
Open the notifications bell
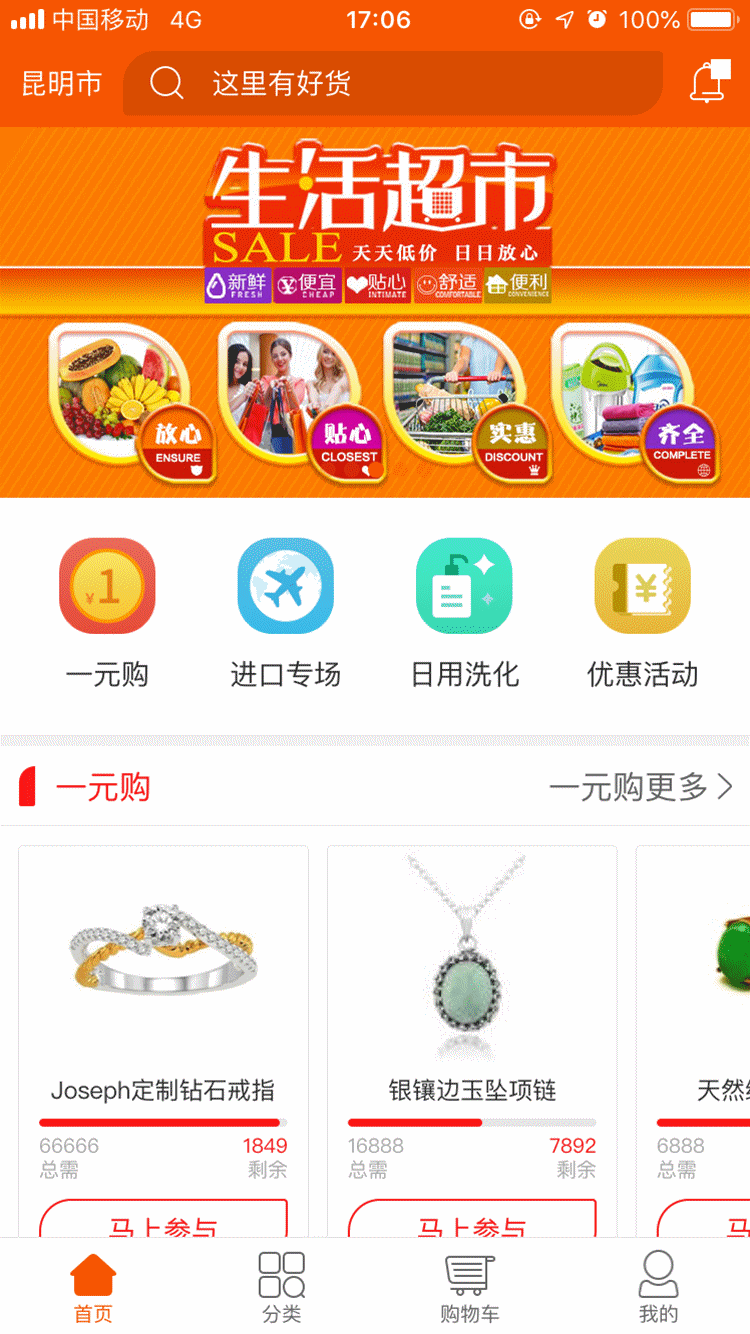point(709,82)
